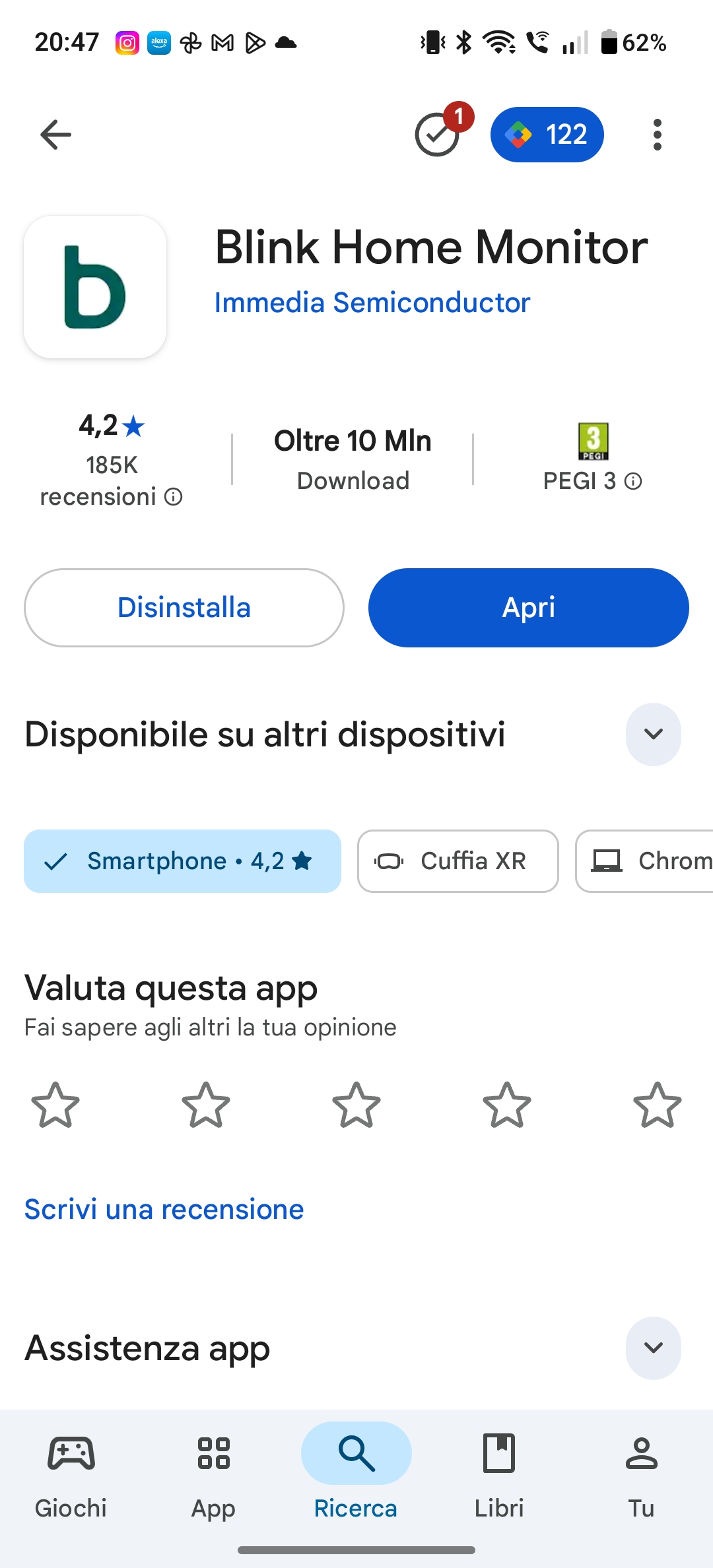Viewport: 713px width, 1568px height.
Task: Open the pending tasks checkmark icon
Action: (x=438, y=134)
